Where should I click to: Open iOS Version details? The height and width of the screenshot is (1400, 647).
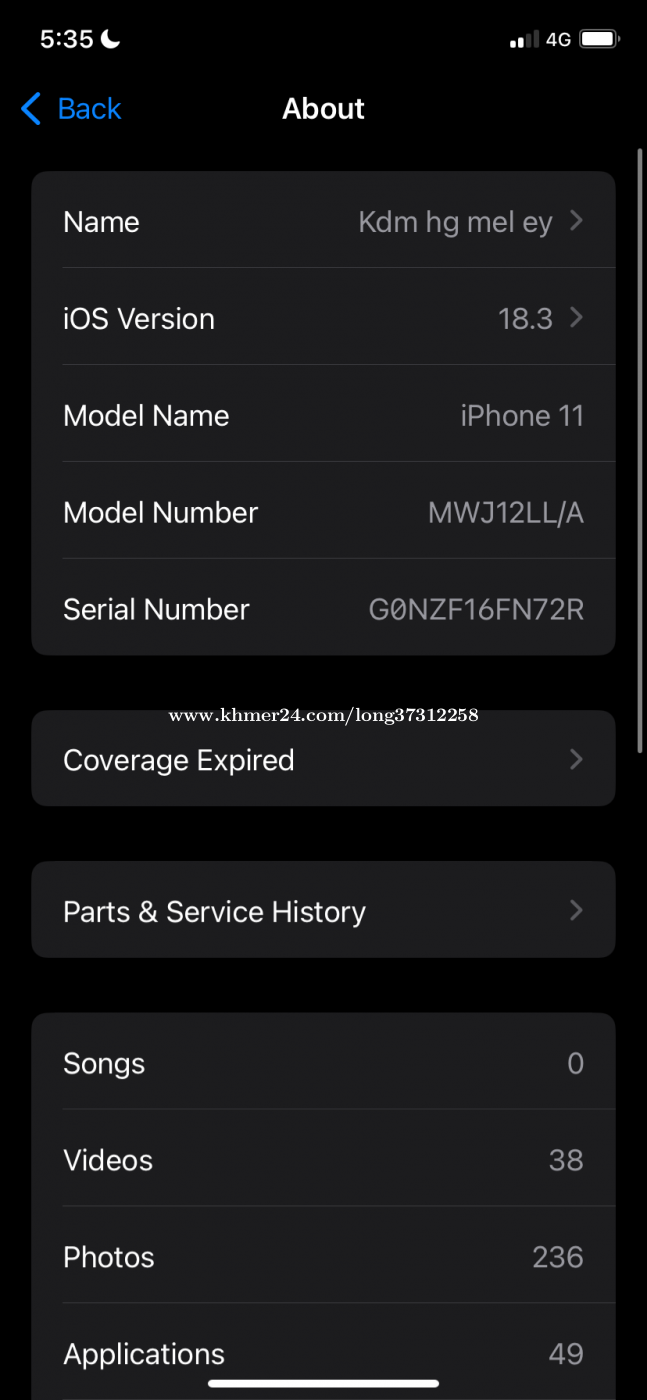323,318
